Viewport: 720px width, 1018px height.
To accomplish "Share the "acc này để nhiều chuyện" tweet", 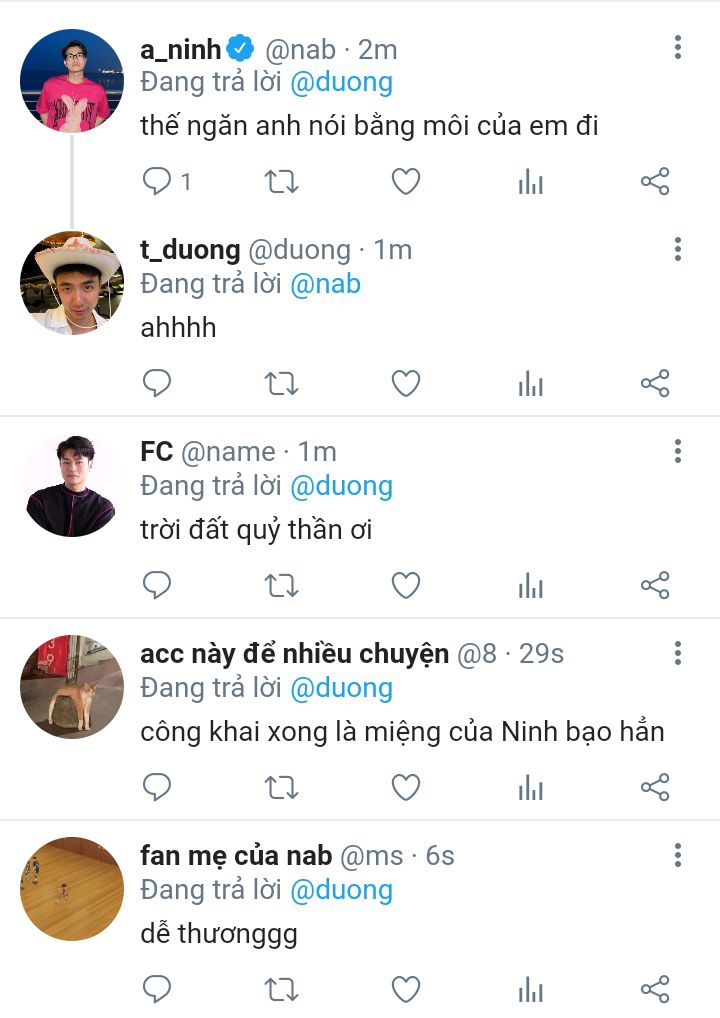I will (x=654, y=787).
